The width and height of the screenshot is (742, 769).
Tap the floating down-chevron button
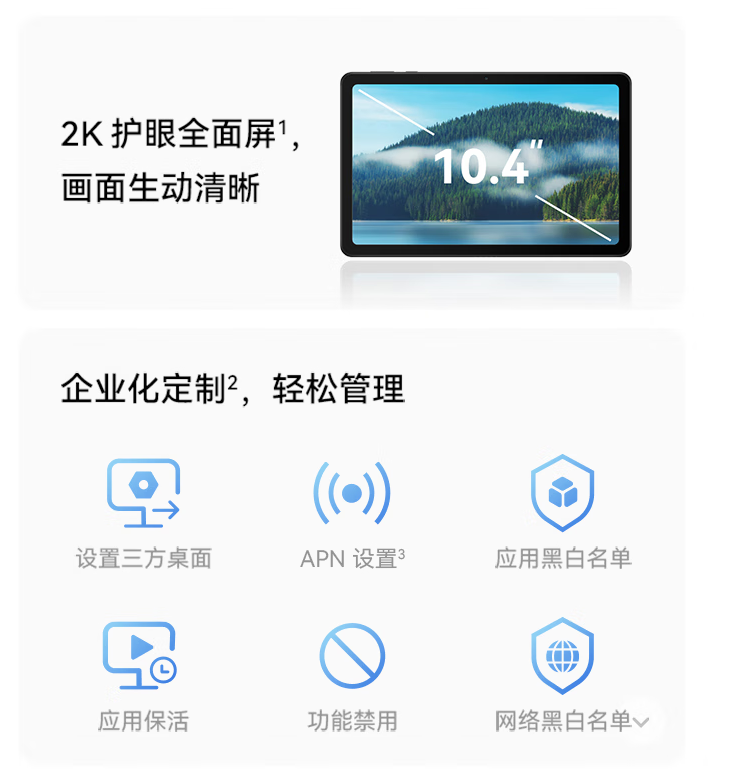[x=642, y=722]
